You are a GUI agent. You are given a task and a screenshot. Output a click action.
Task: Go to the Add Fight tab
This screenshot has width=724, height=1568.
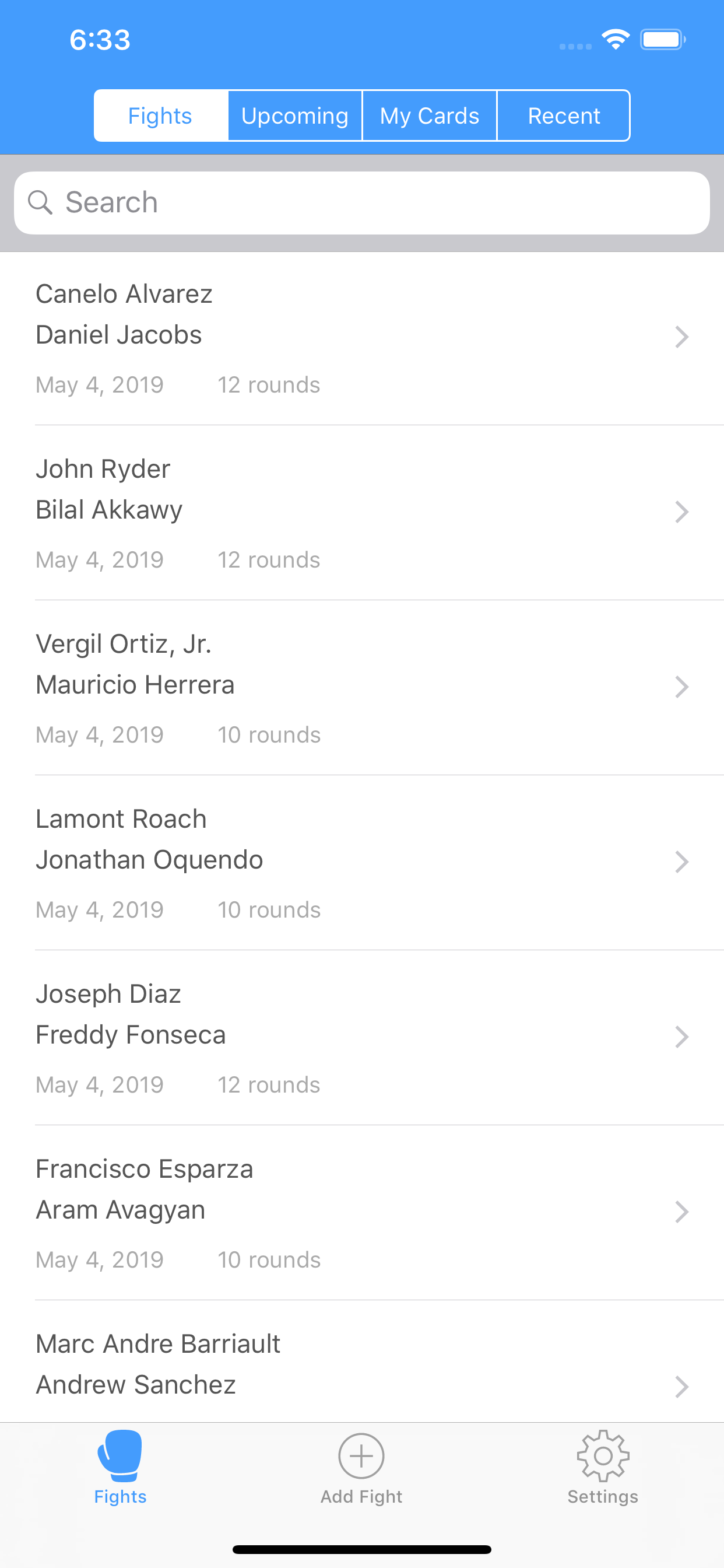(361, 1468)
